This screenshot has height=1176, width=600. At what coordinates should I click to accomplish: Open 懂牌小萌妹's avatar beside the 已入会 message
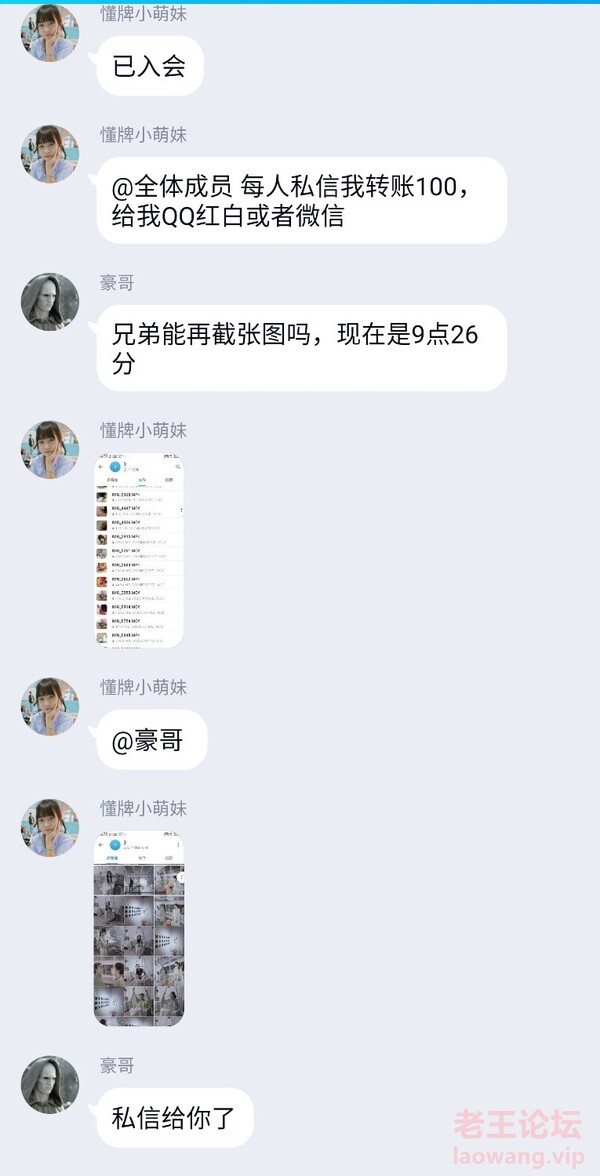[50, 33]
